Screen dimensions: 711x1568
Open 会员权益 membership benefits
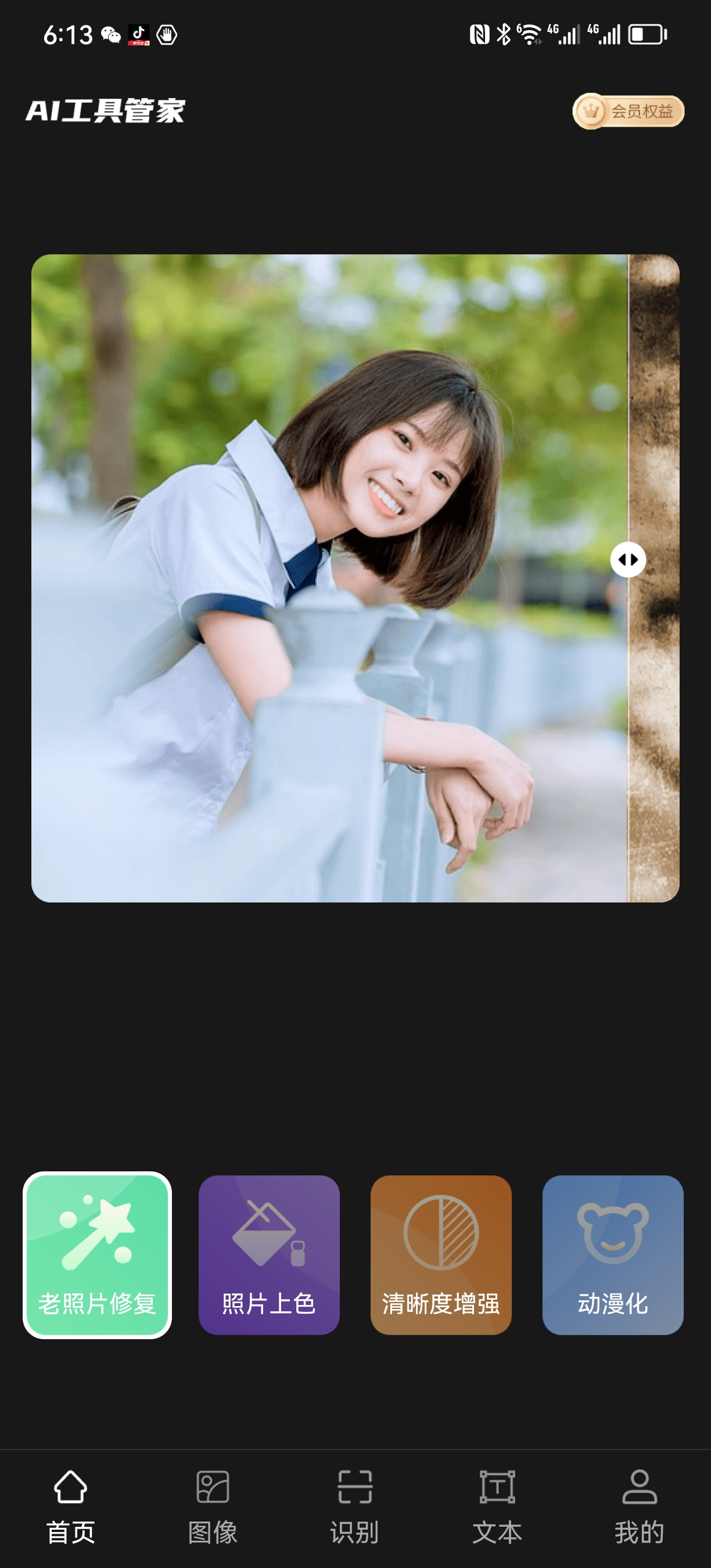(628, 112)
